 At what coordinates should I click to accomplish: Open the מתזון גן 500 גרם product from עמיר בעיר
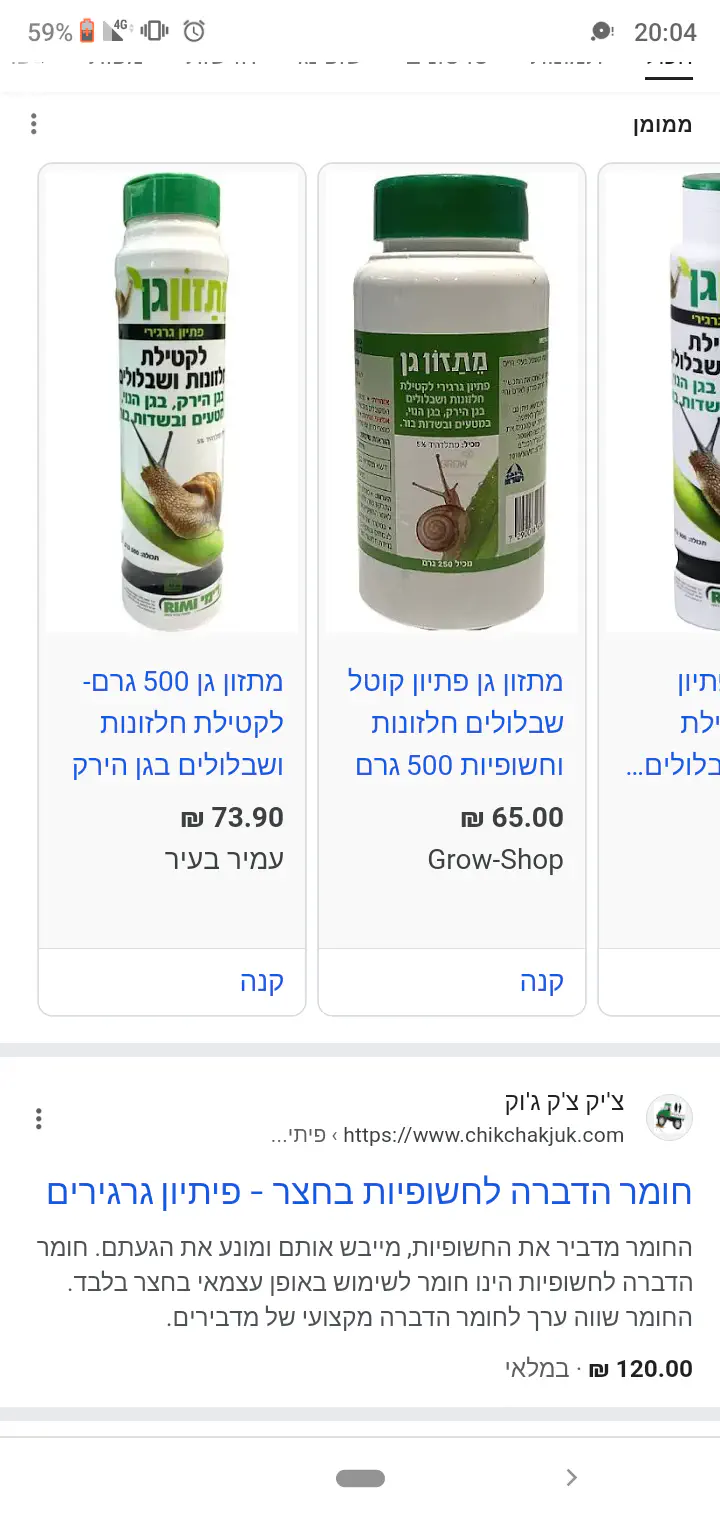pyautogui.click(x=178, y=724)
